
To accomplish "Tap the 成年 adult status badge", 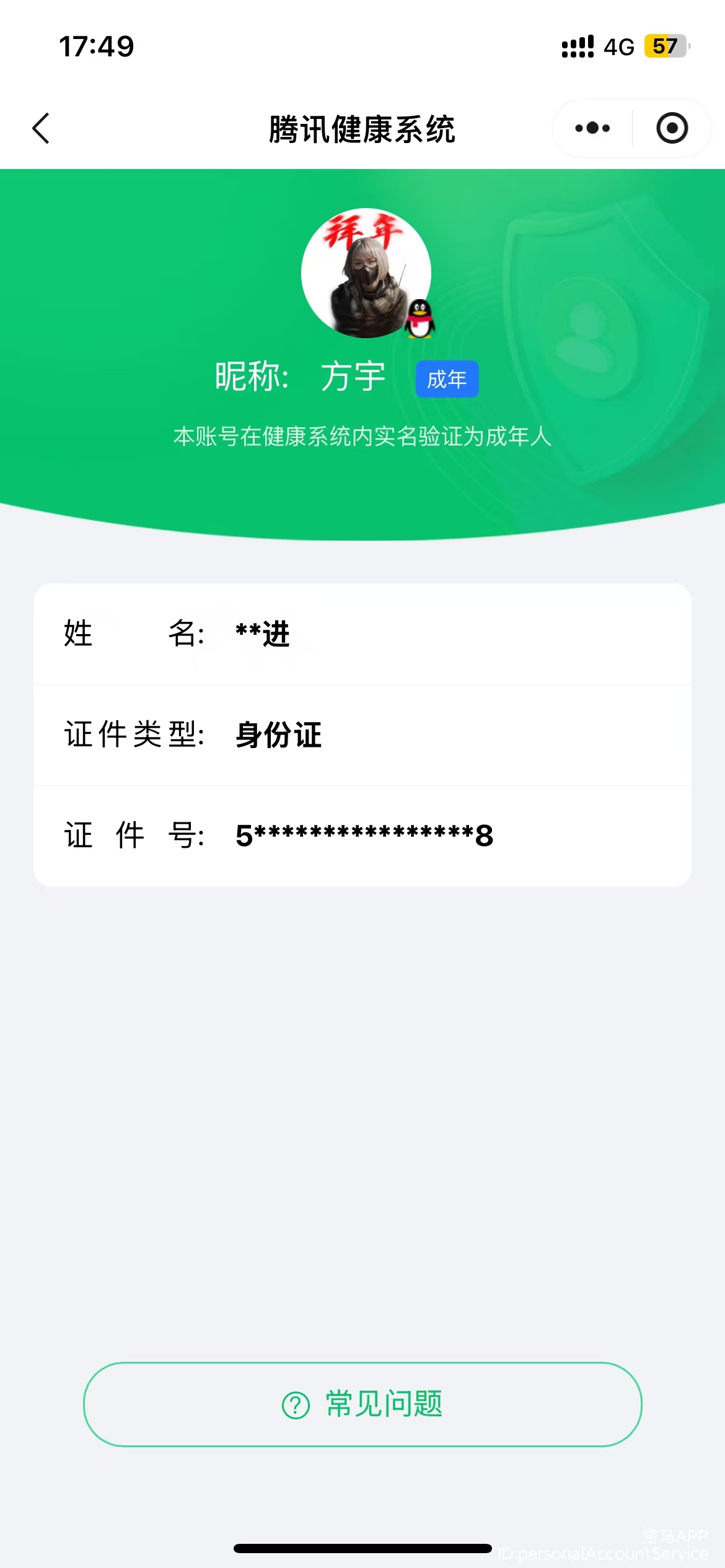I will [x=447, y=379].
